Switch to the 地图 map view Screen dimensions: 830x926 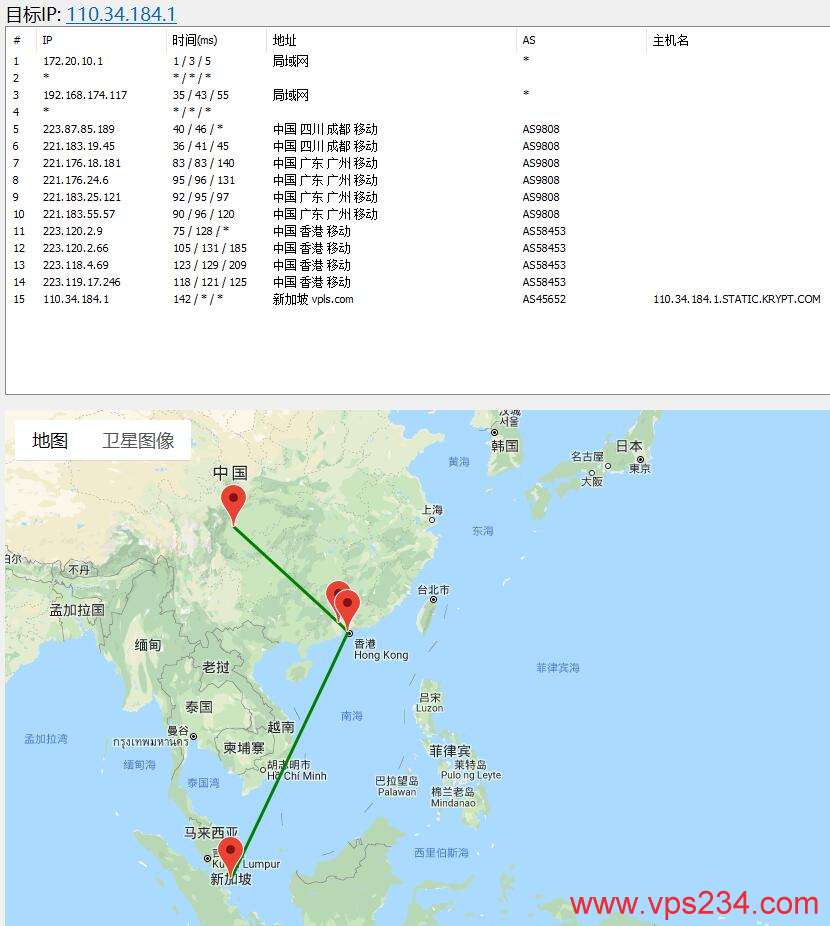(50, 440)
